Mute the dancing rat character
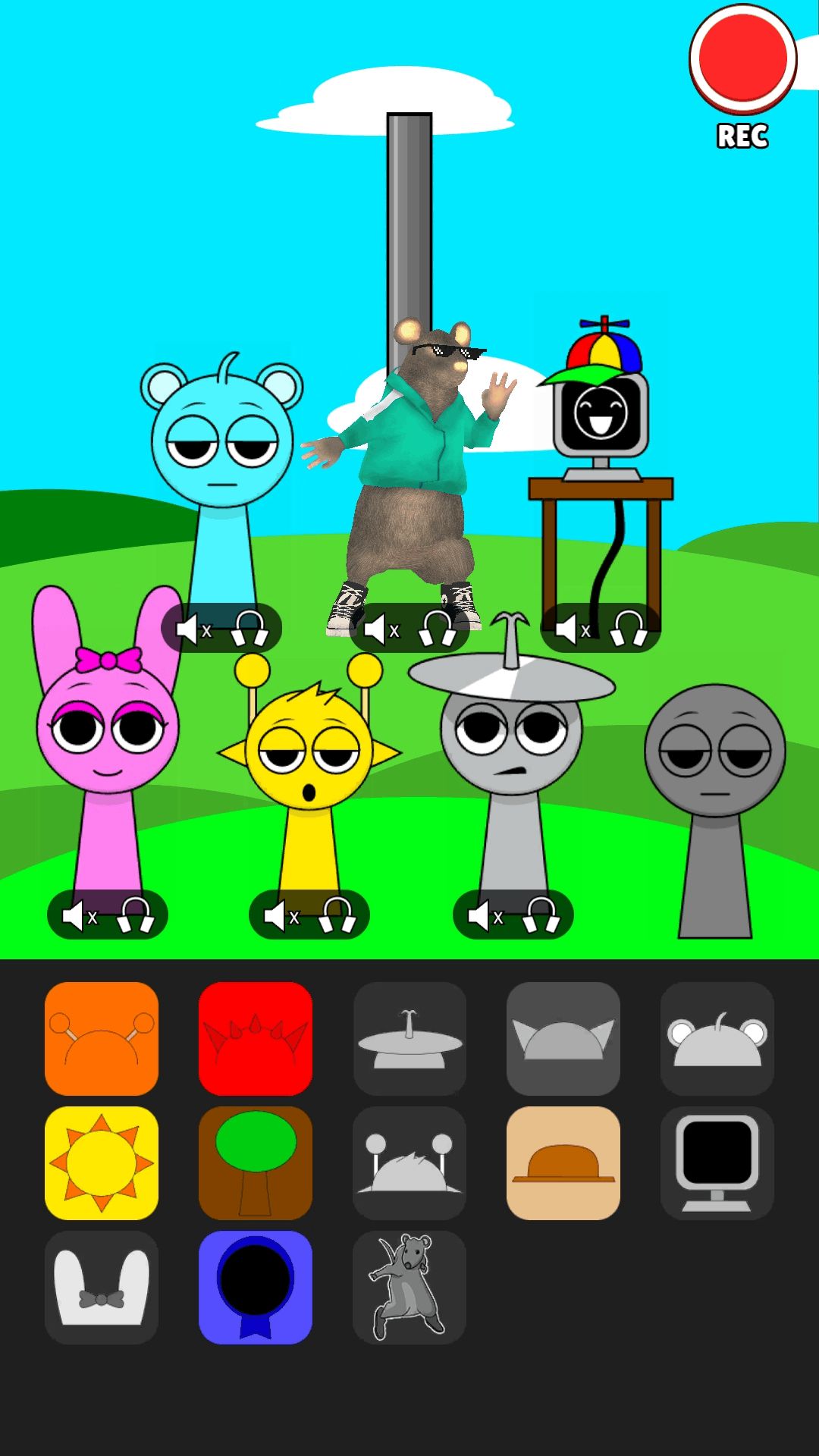Viewport: 819px width, 1456px height. [382, 629]
